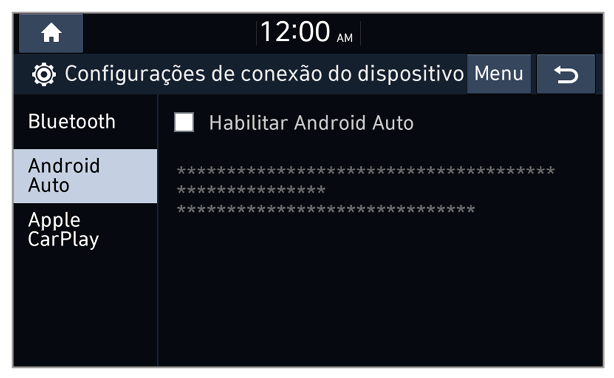
Task: Go back using the return arrow
Action: click(x=565, y=74)
